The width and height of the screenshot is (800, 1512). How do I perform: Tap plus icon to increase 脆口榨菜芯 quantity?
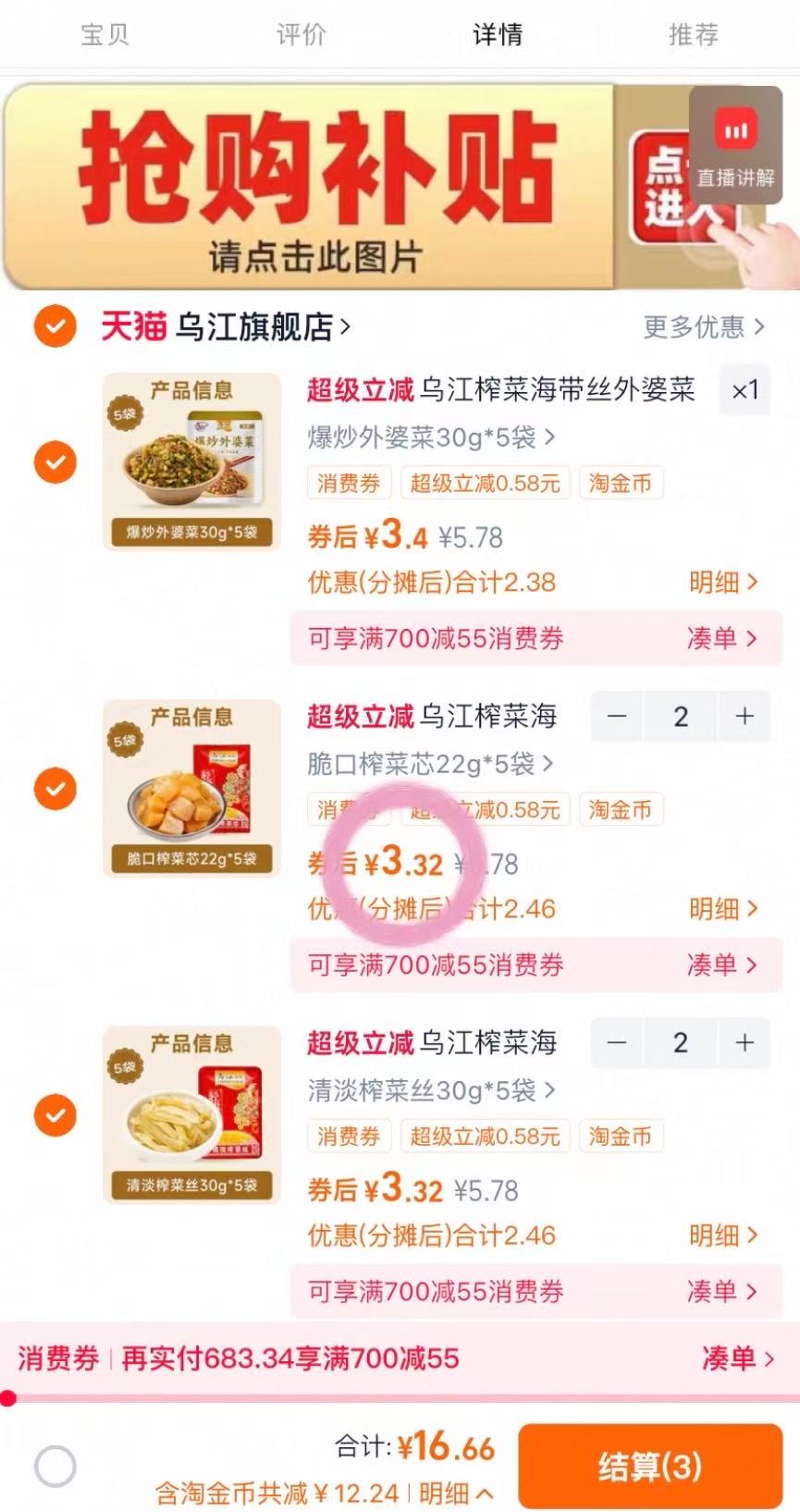tap(743, 717)
